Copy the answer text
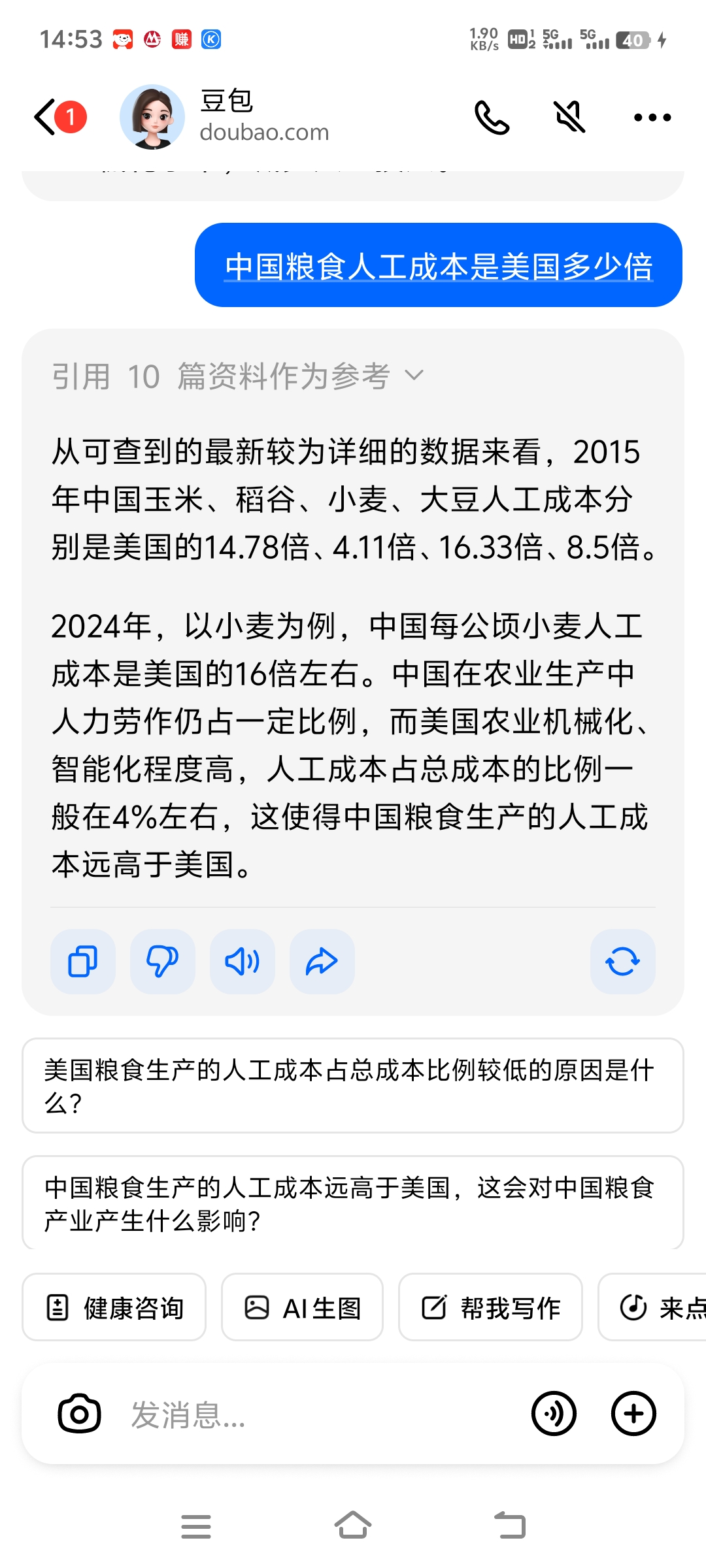This screenshot has width=706, height=1568. click(x=83, y=962)
